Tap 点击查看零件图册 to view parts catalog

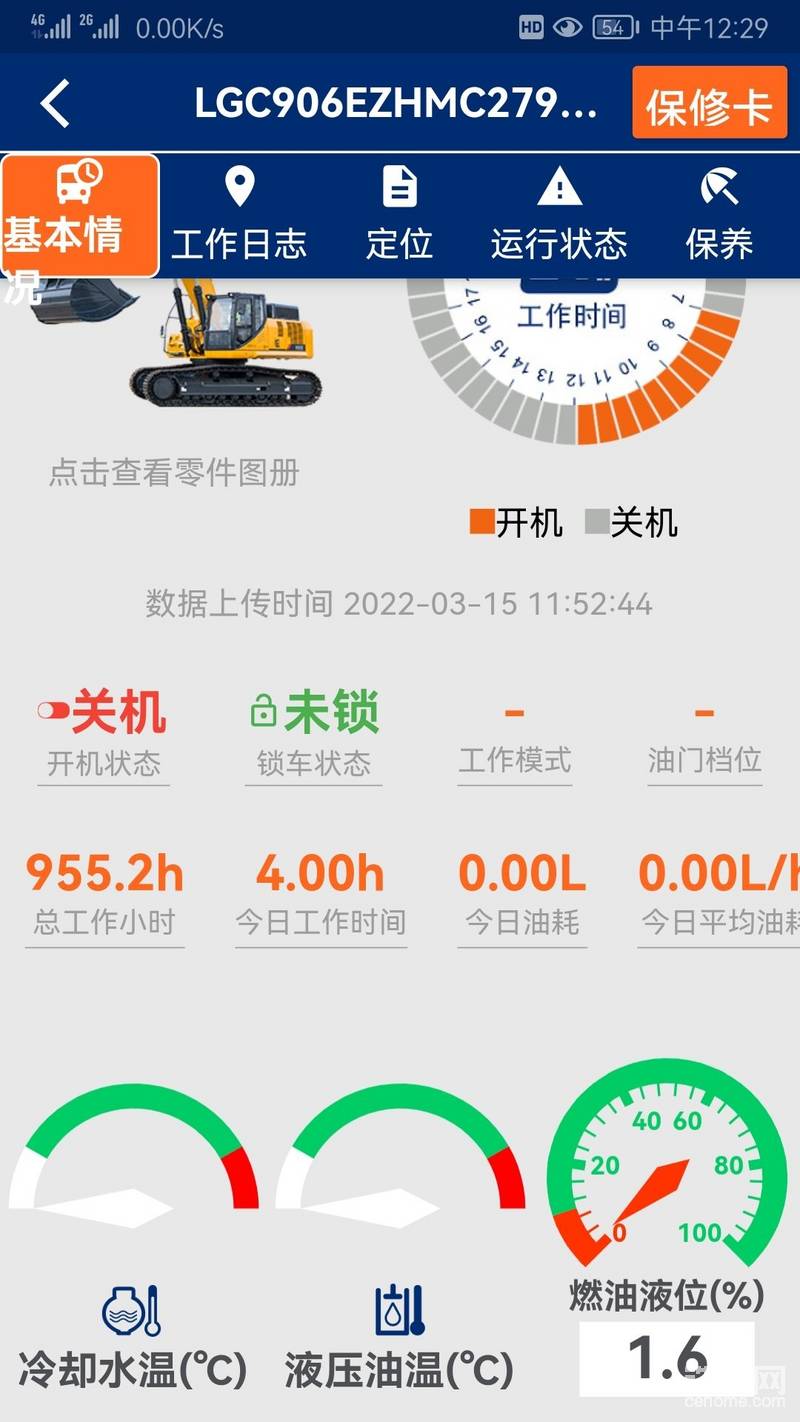point(174,472)
